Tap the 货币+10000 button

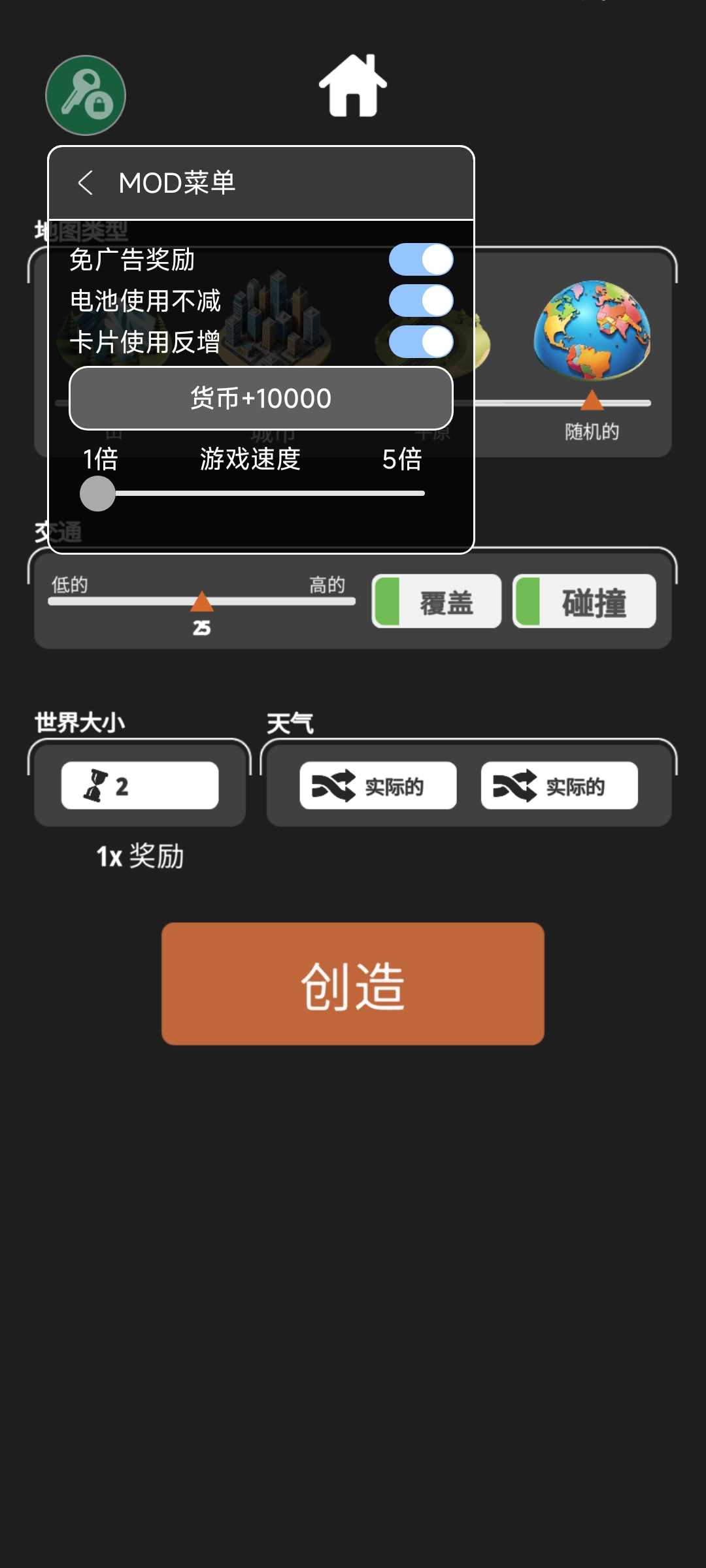coord(261,399)
